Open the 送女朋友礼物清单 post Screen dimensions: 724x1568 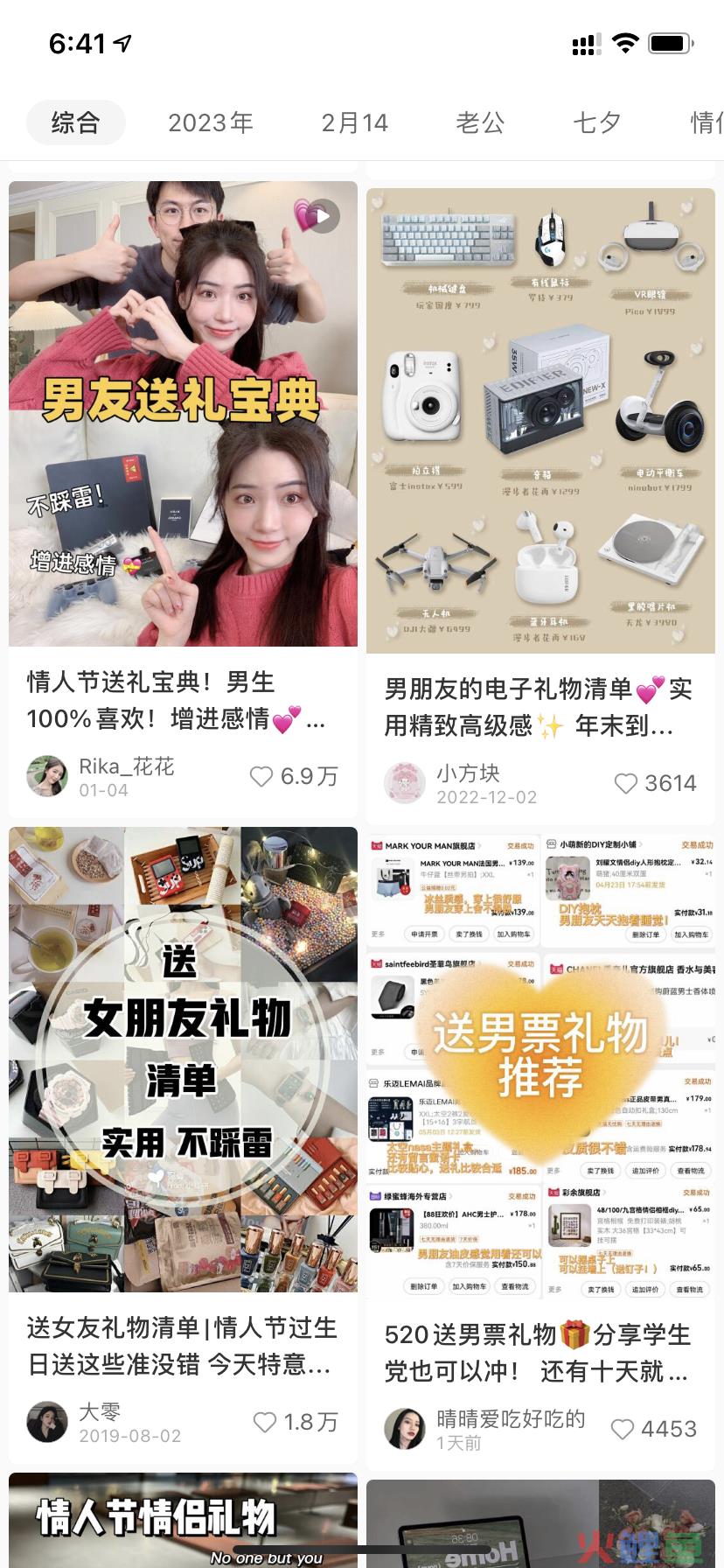[x=183, y=1059]
